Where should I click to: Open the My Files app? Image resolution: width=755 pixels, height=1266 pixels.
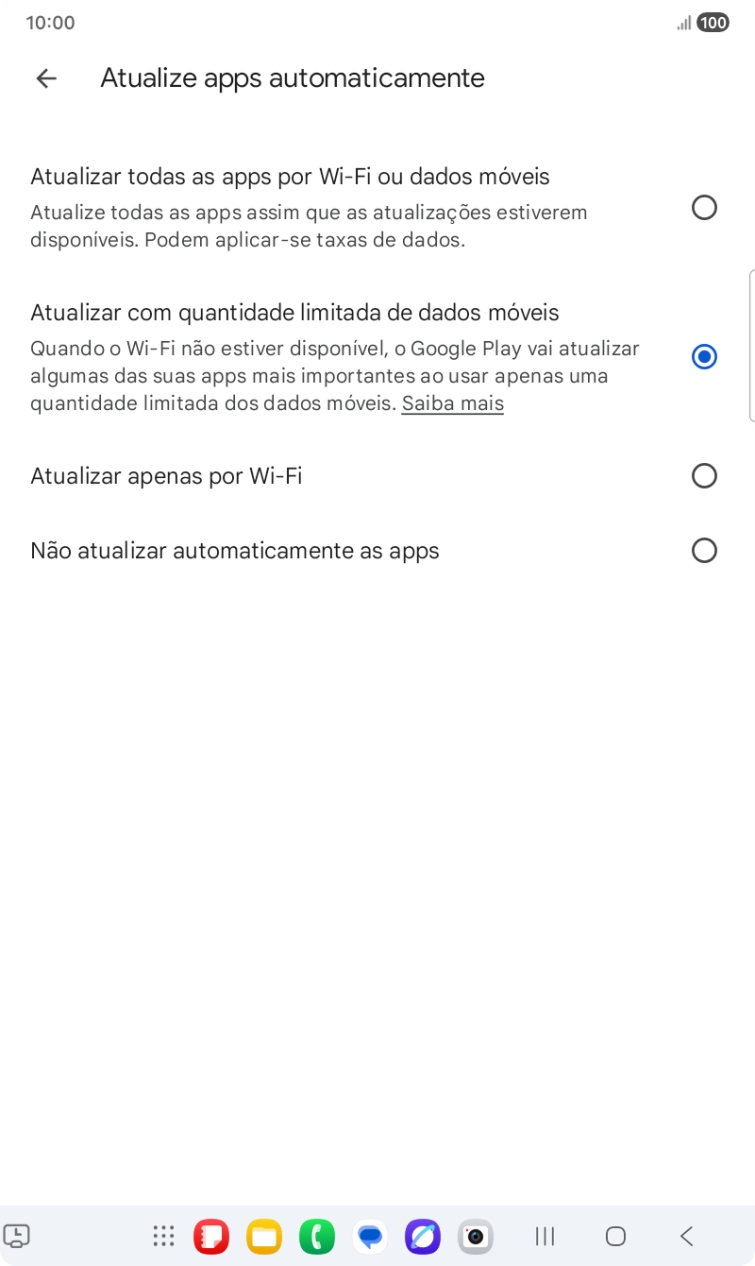[263, 1236]
